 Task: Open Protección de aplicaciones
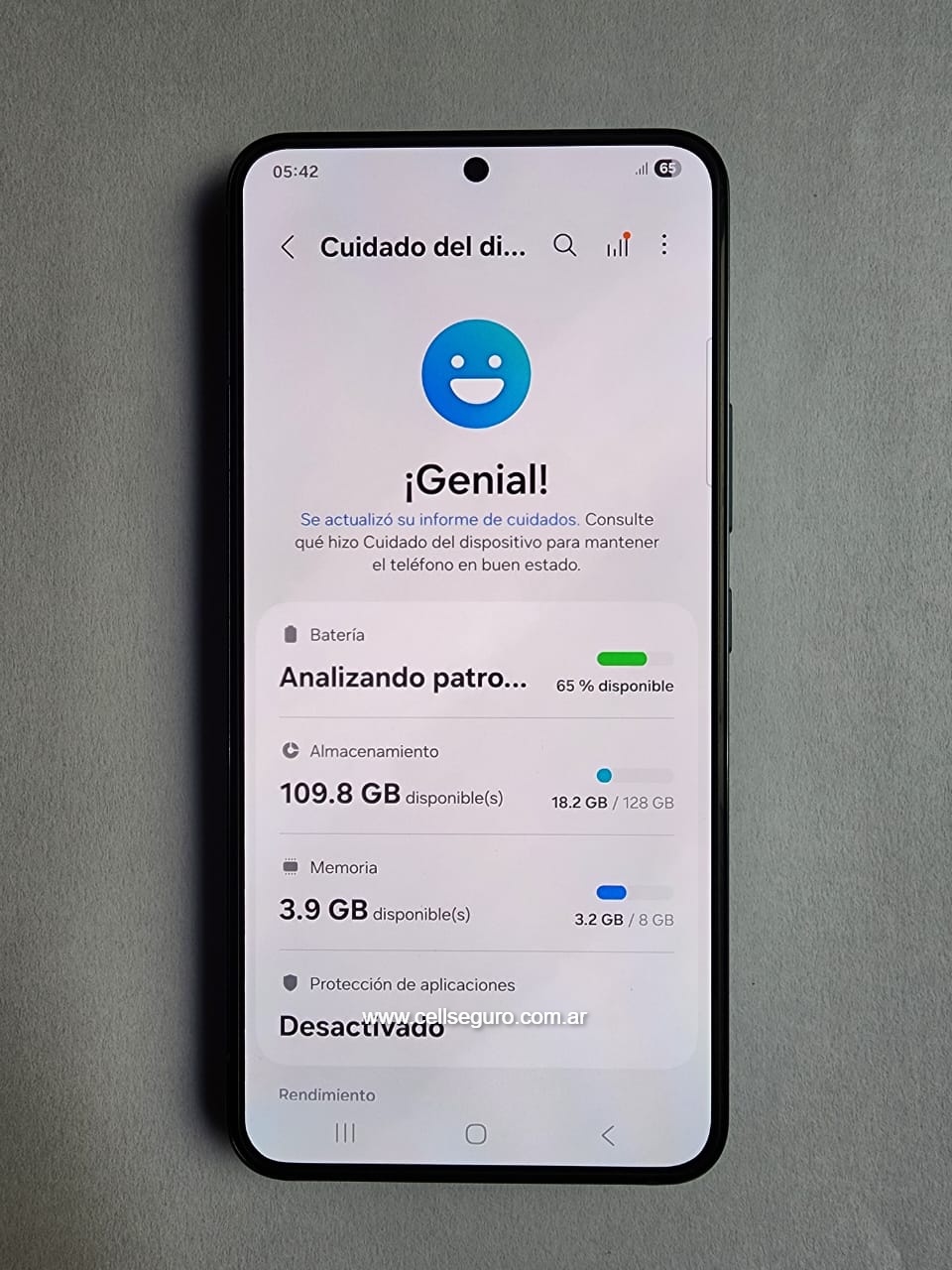pos(476,1007)
